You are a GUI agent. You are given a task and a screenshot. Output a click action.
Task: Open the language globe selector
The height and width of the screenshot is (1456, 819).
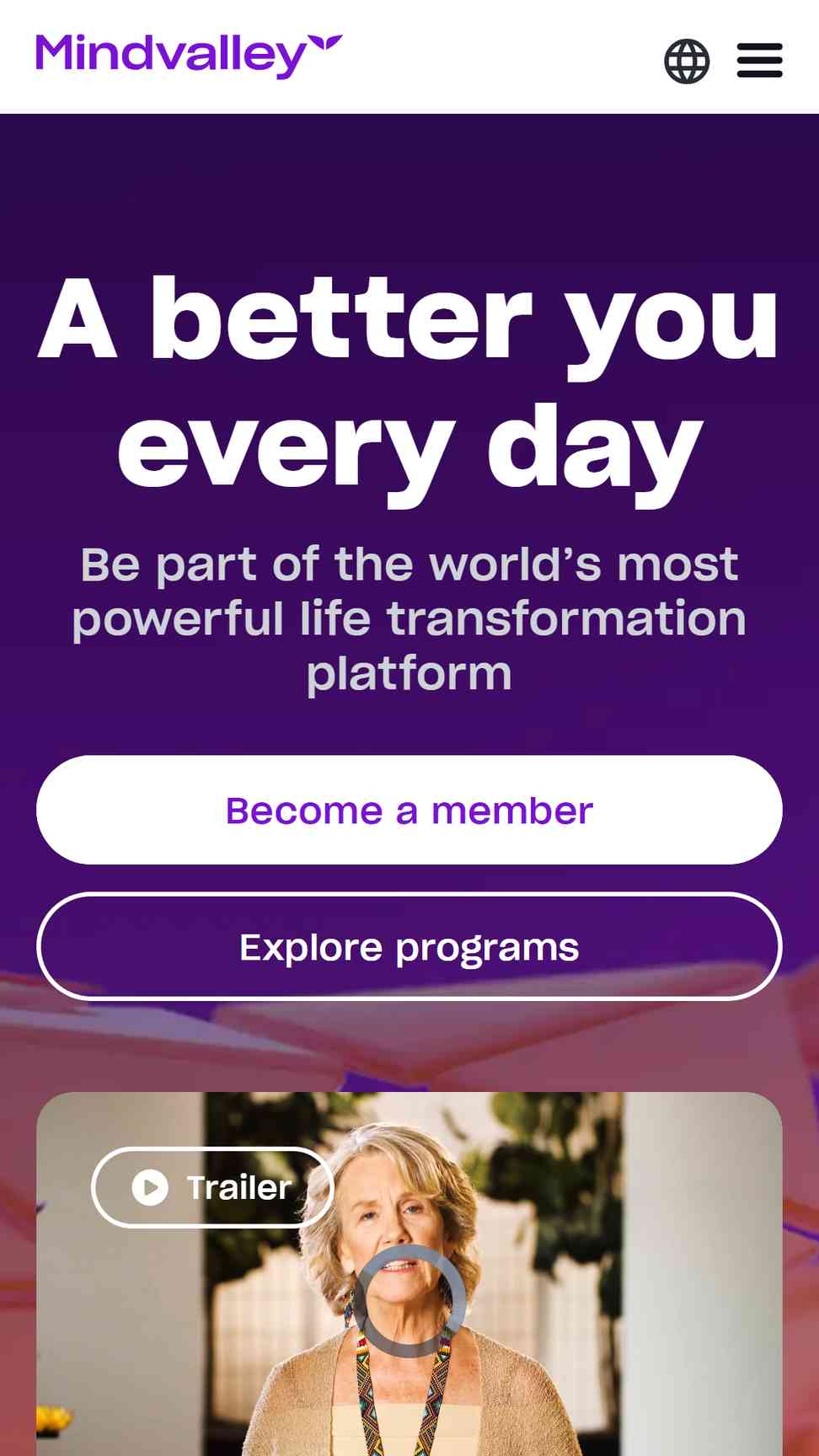click(x=687, y=61)
